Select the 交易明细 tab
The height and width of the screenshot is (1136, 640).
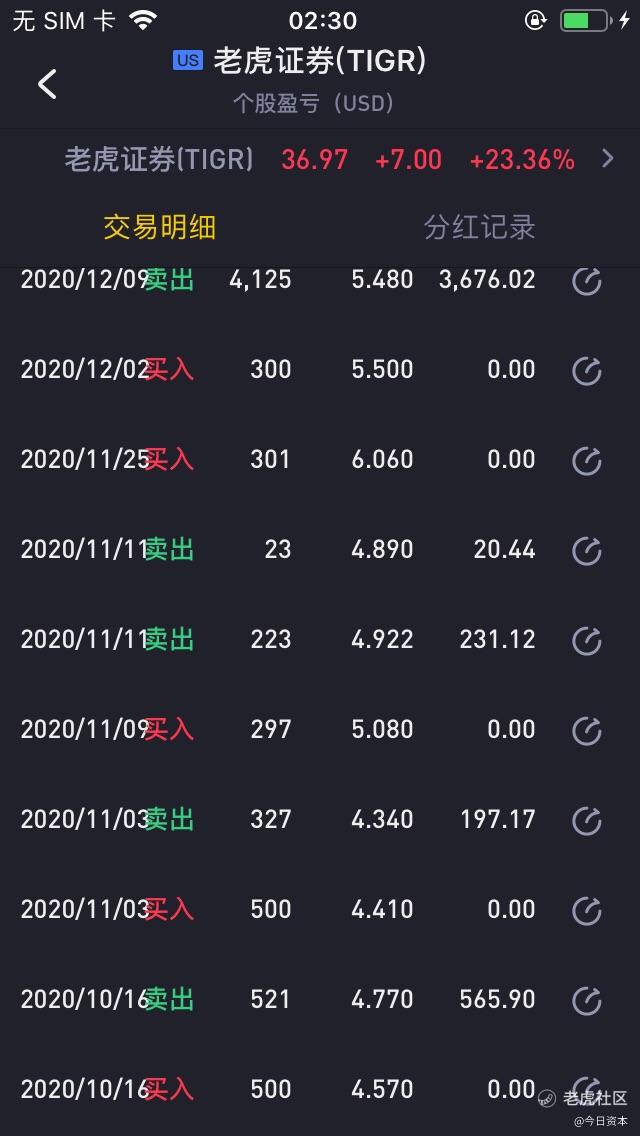coord(159,227)
